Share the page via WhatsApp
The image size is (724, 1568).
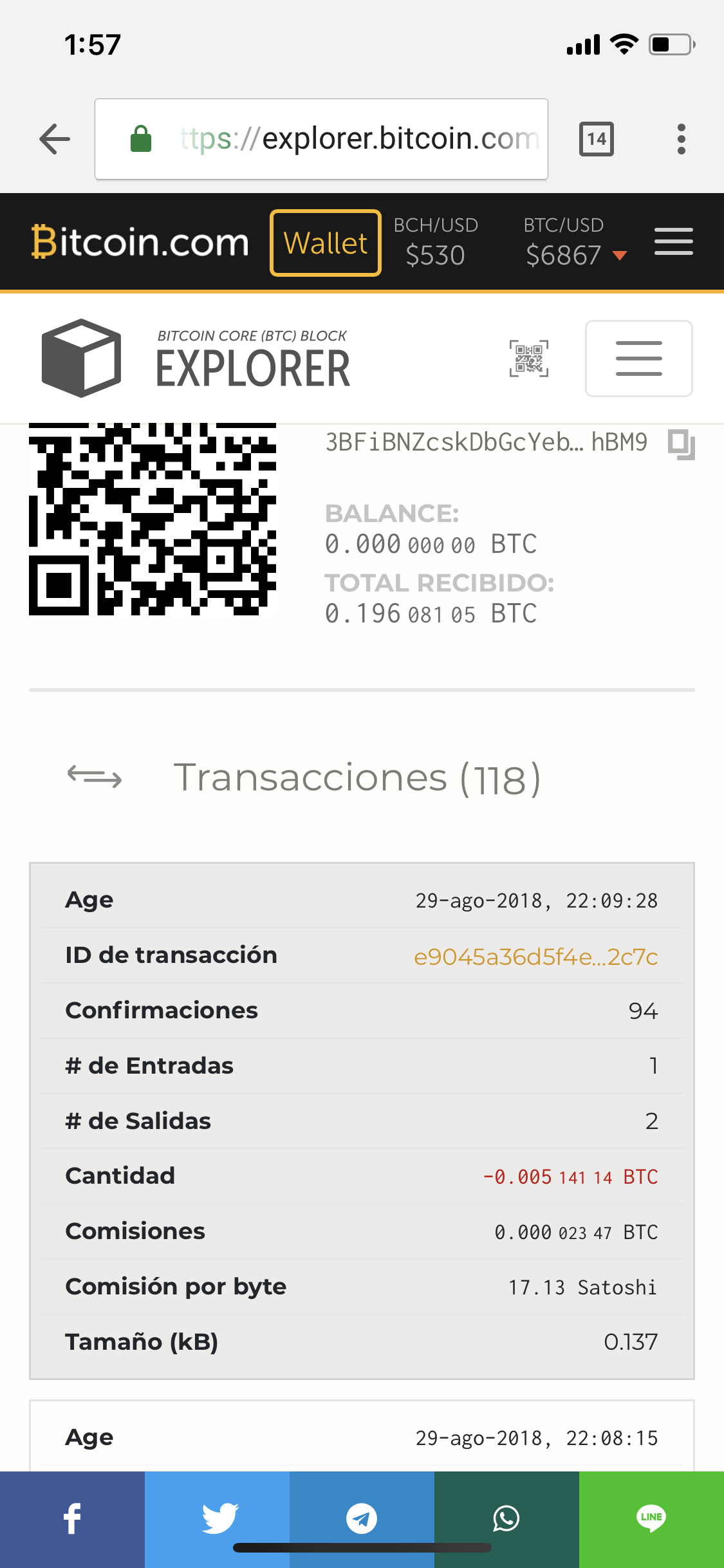coord(506,1519)
